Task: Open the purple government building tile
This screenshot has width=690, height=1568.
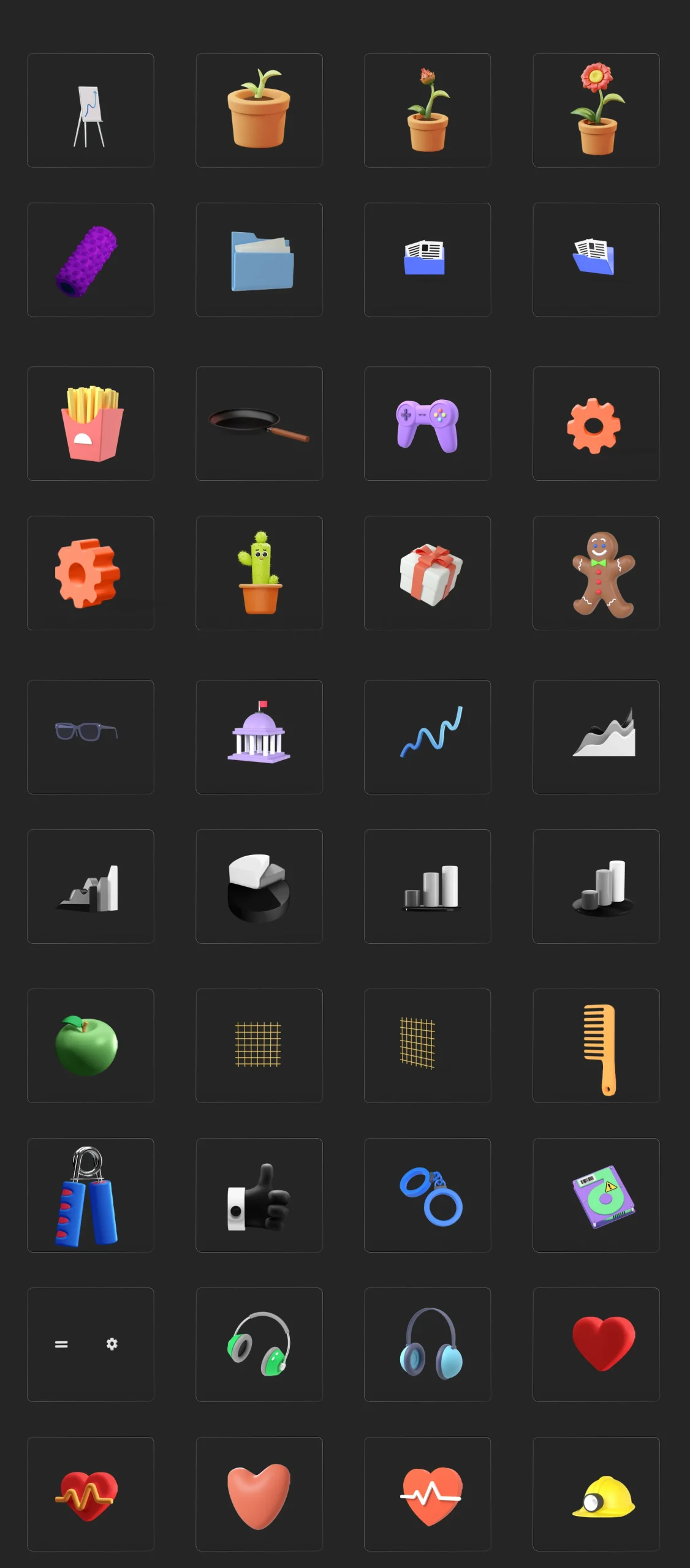Action: (259, 737)
